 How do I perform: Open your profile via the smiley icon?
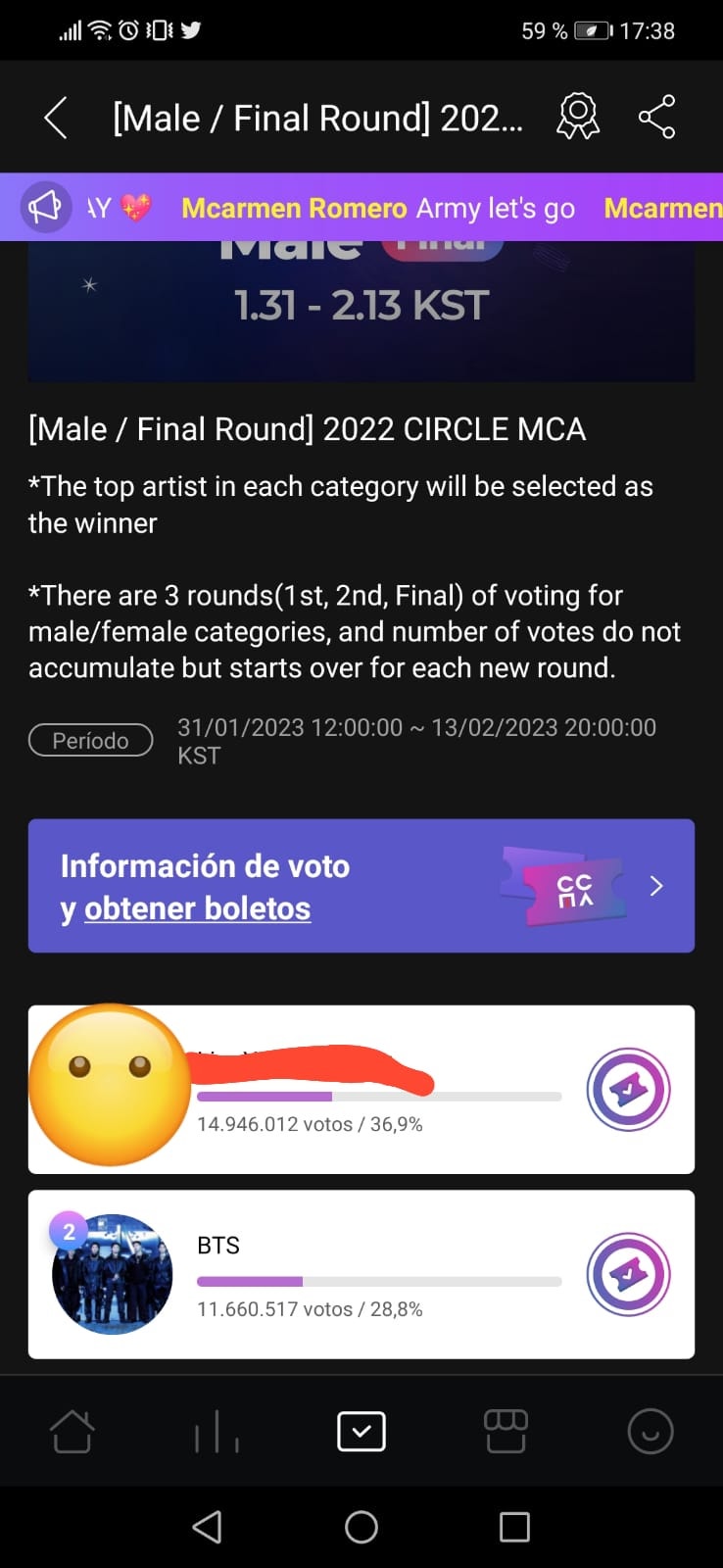650,1431
